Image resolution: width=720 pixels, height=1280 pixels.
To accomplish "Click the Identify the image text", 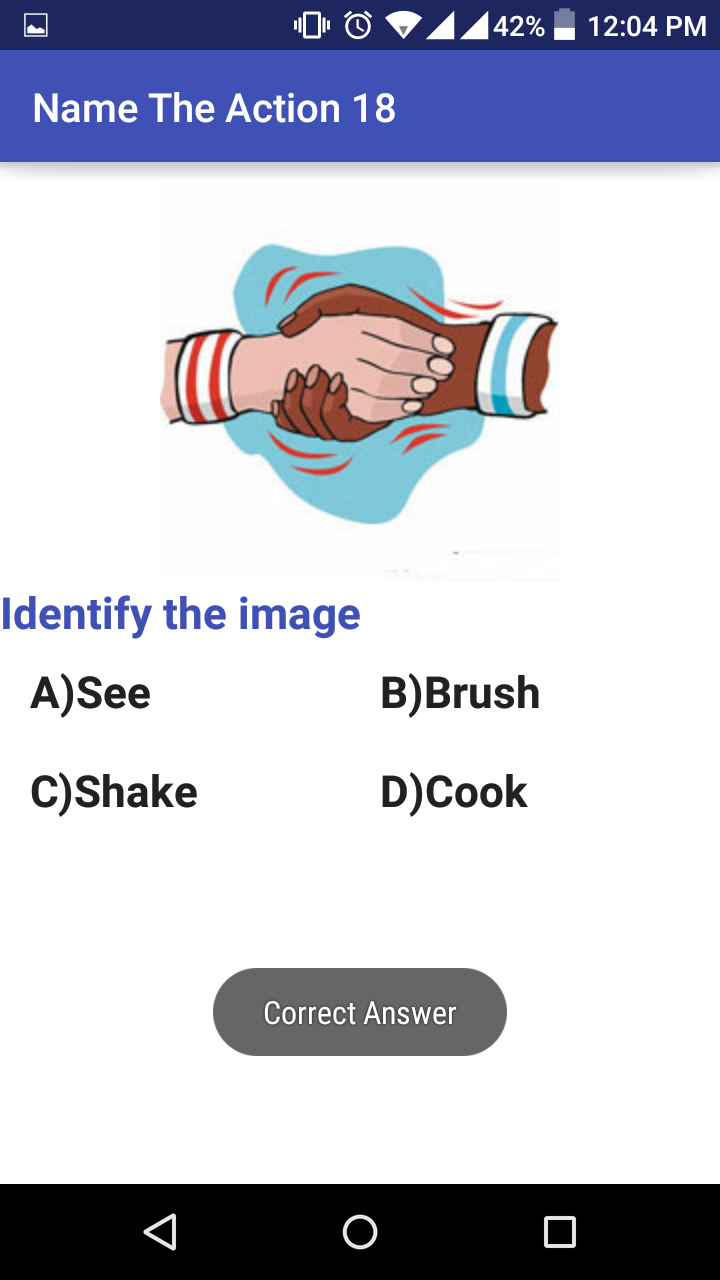I will 180,614.
